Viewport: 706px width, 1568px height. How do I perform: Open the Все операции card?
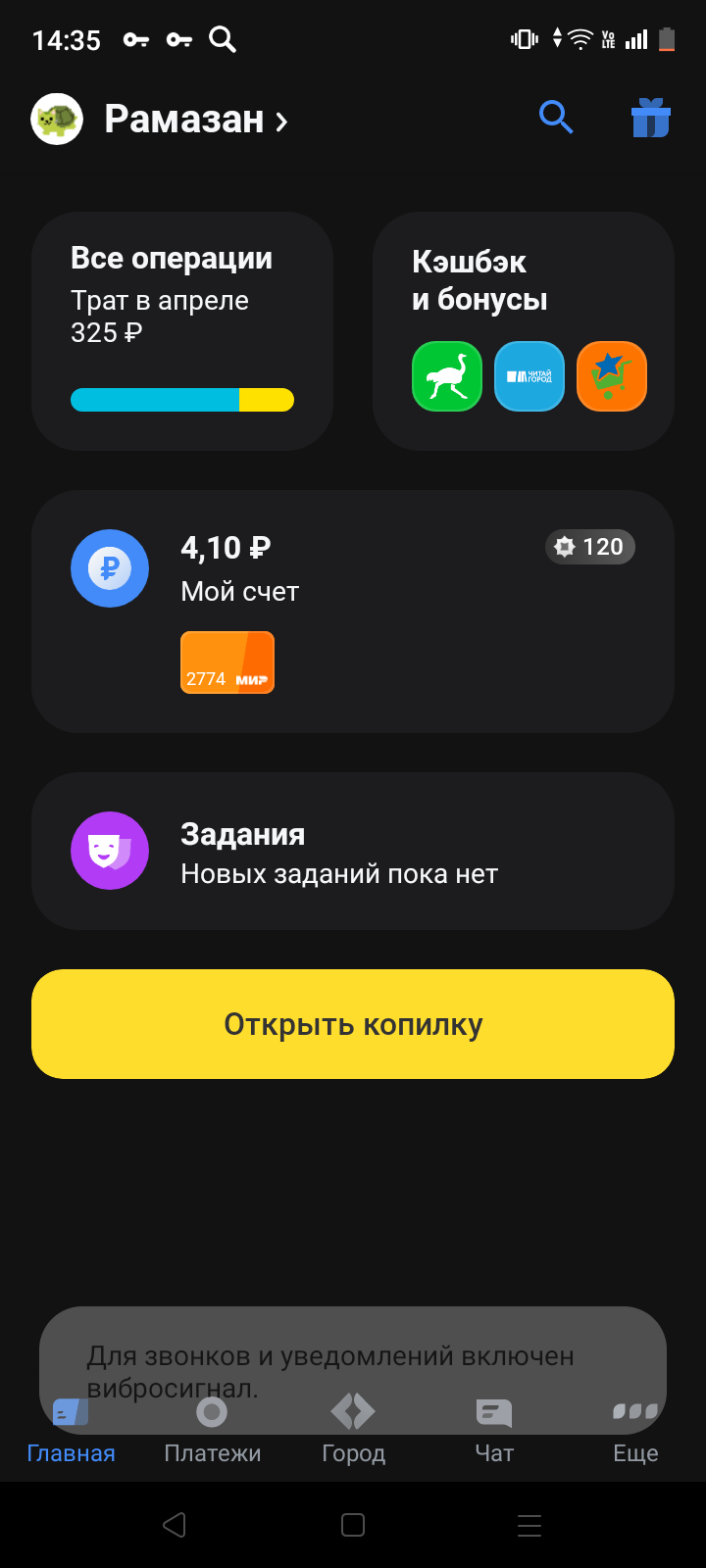[182, 331]
